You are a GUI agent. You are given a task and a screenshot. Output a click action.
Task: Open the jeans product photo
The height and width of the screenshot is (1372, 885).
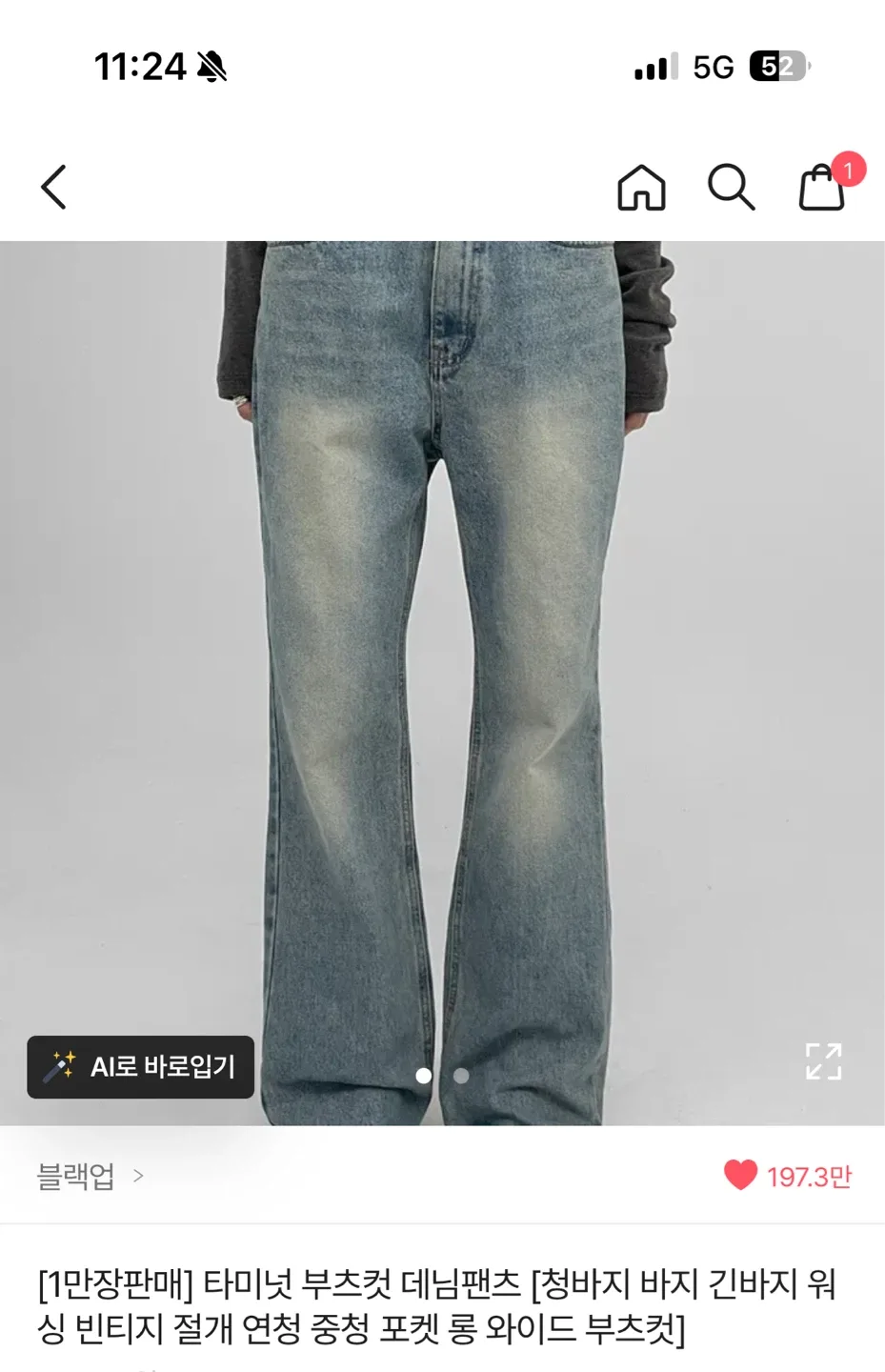(442, 667)
